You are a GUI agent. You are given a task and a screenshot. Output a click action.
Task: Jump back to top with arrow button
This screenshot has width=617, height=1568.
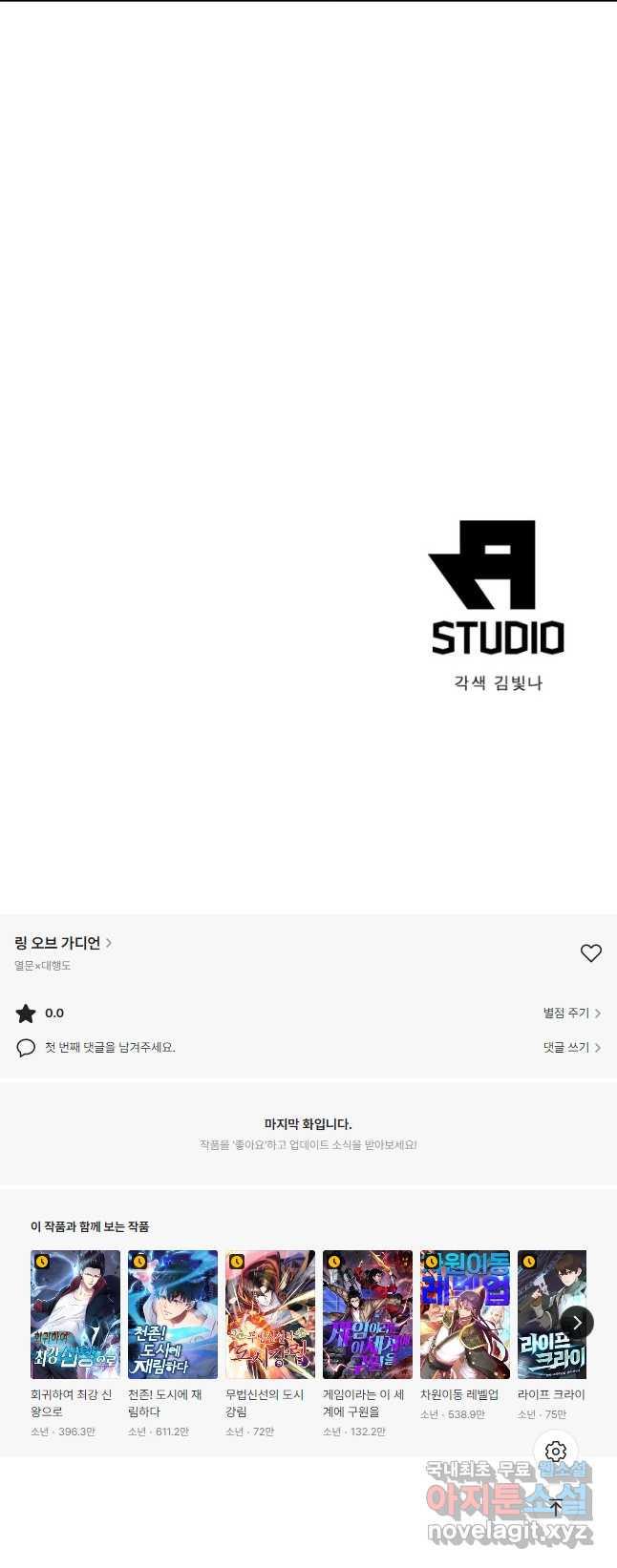pos(556,1508)
